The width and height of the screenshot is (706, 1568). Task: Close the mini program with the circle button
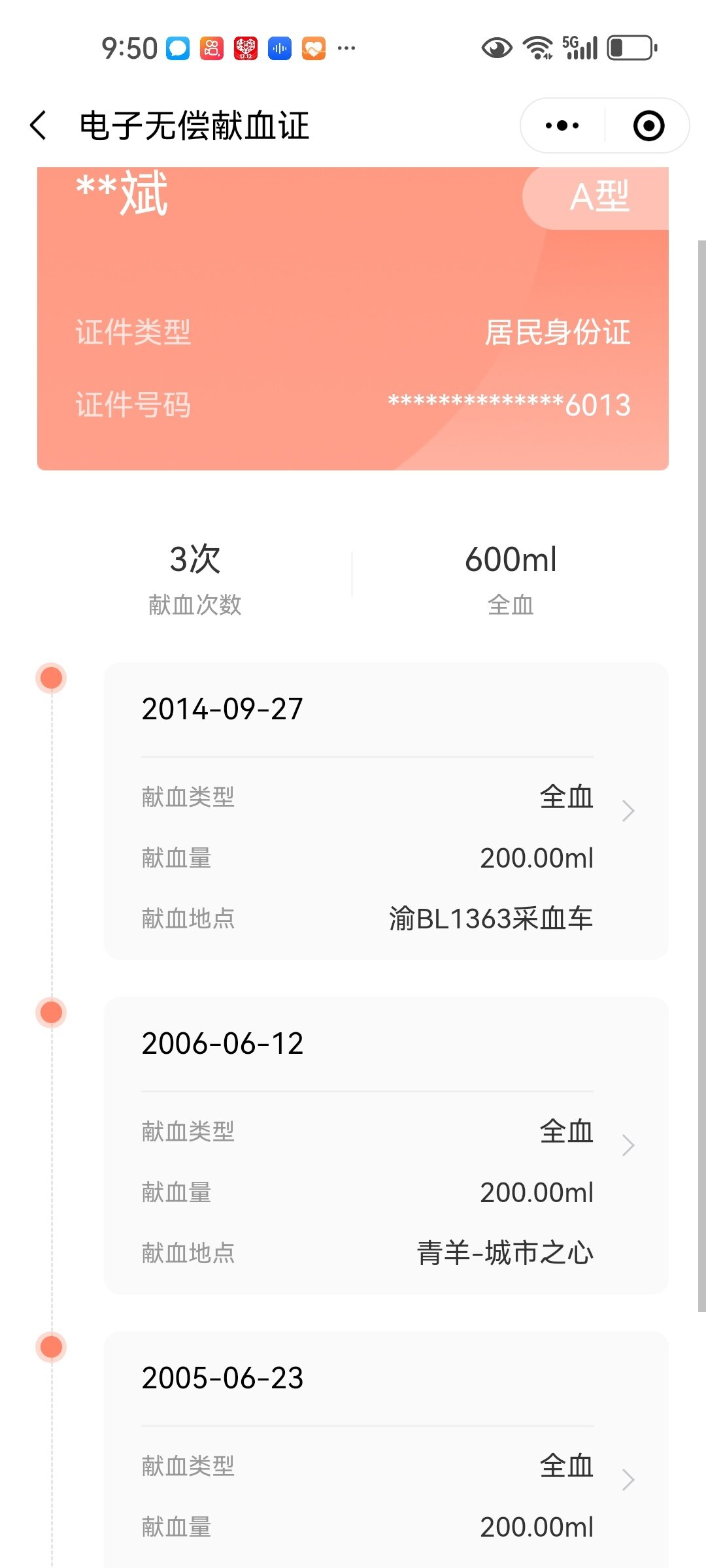tap(648, 125)
